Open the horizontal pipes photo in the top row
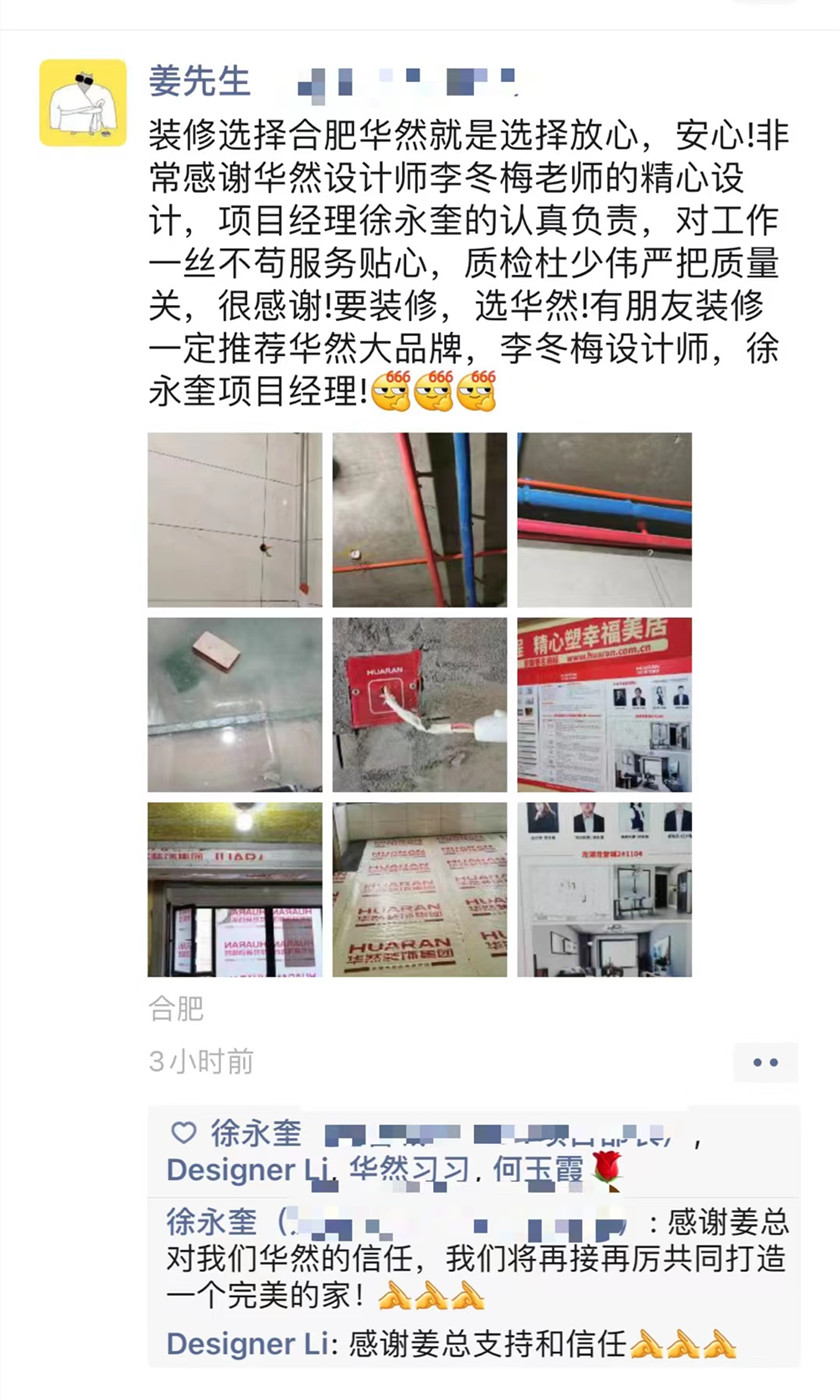The image size is (840, 1400). [604, 520]
